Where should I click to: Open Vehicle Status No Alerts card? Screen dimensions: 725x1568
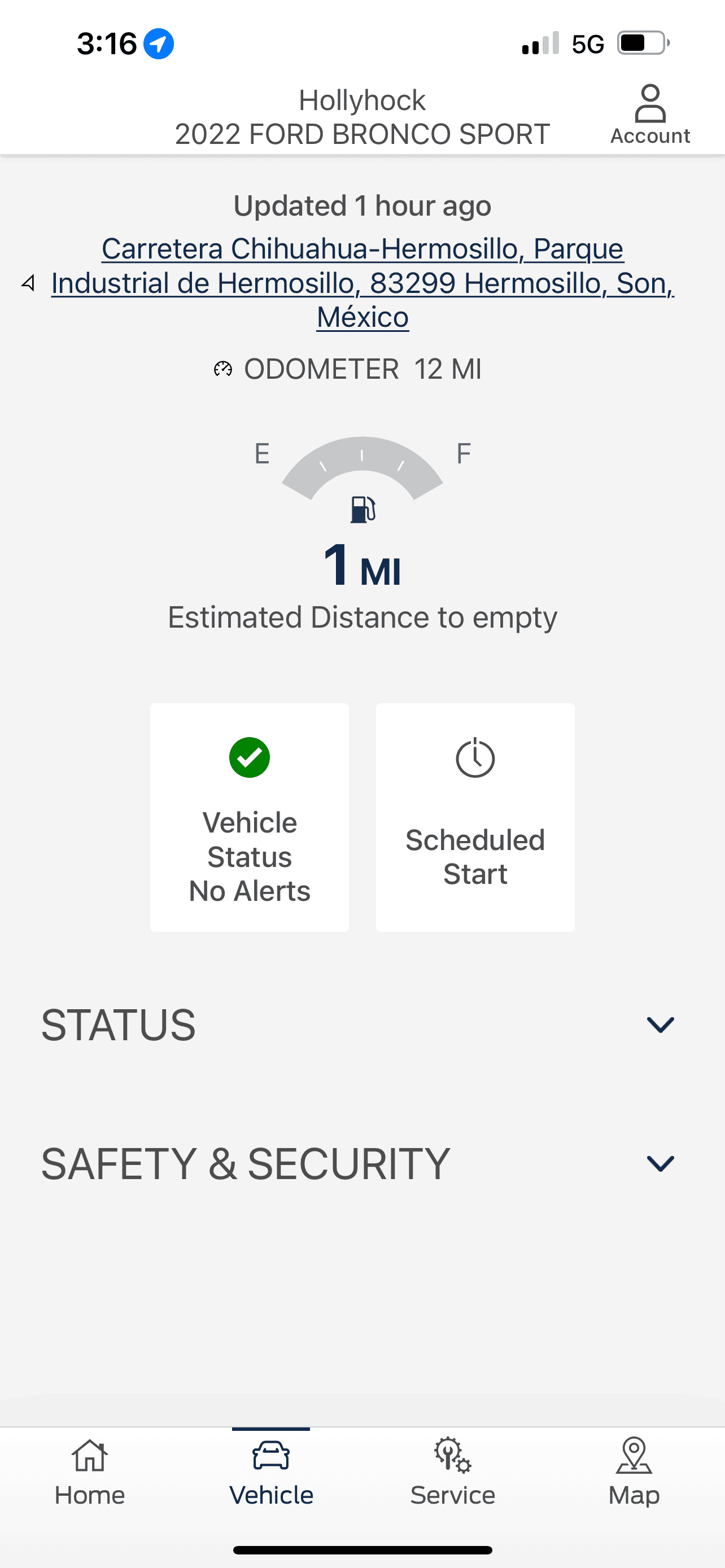tap(250, 817)
